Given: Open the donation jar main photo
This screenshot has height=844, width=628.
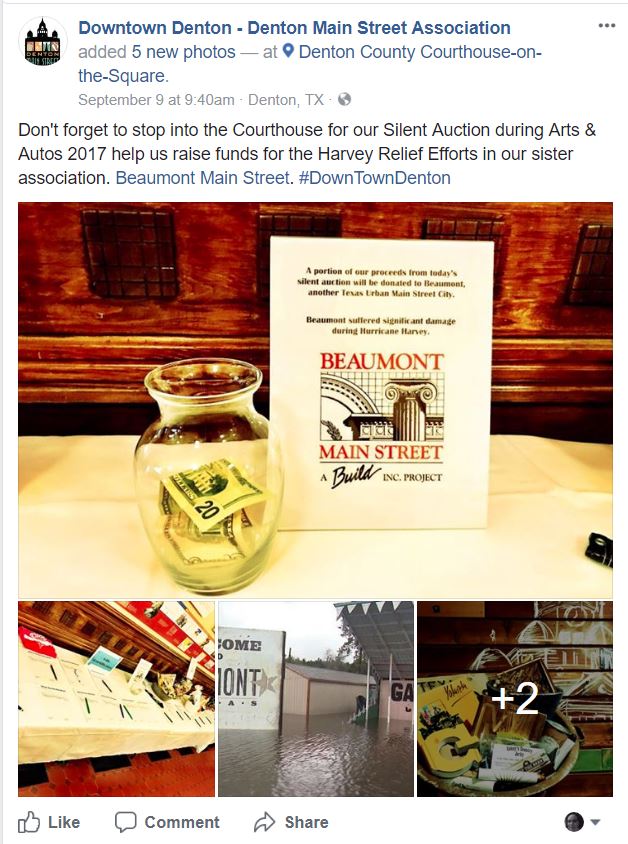Looking at the screenshot, I should coord(315,400).
